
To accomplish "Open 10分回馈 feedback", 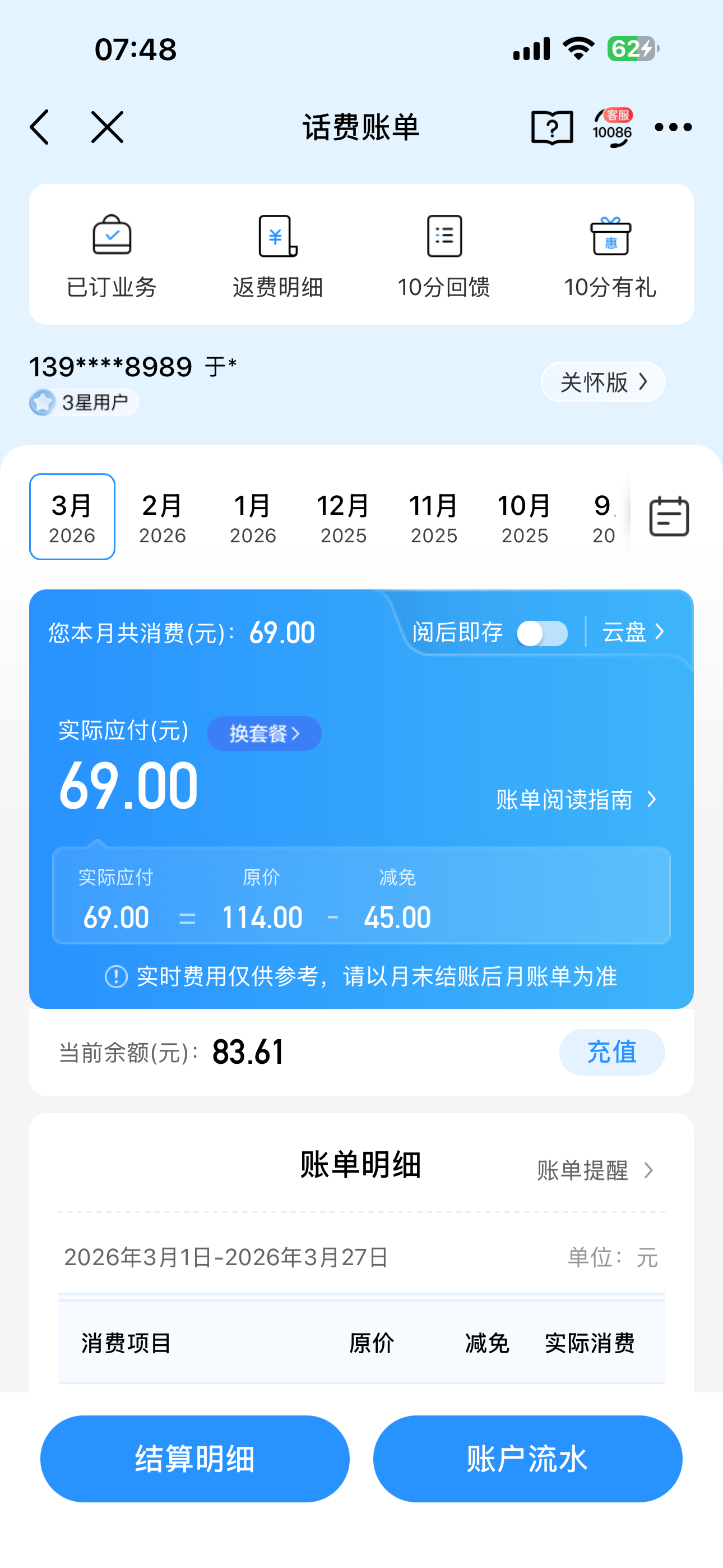I will click(444, 256).
